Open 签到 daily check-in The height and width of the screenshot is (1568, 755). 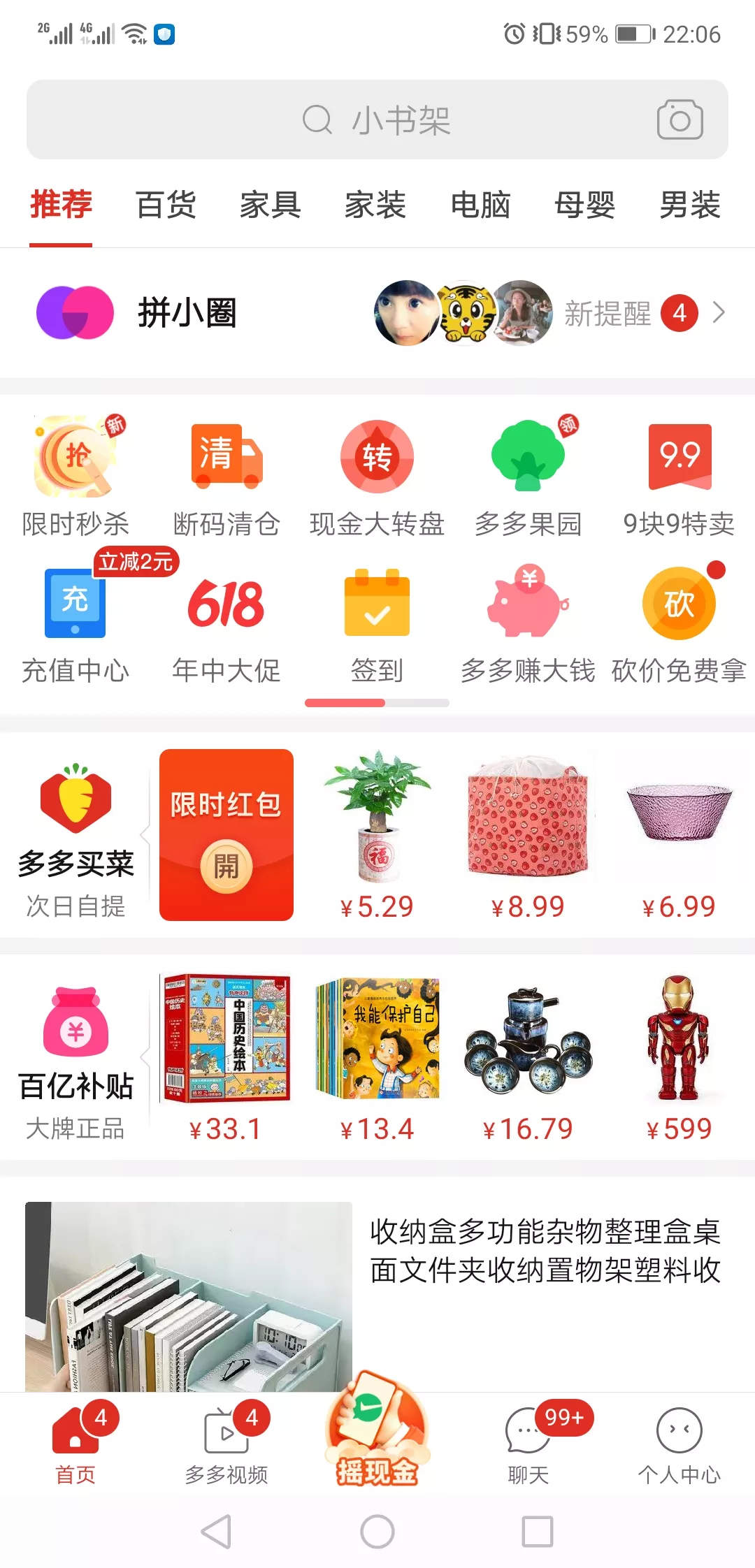[x=377, y=623]
